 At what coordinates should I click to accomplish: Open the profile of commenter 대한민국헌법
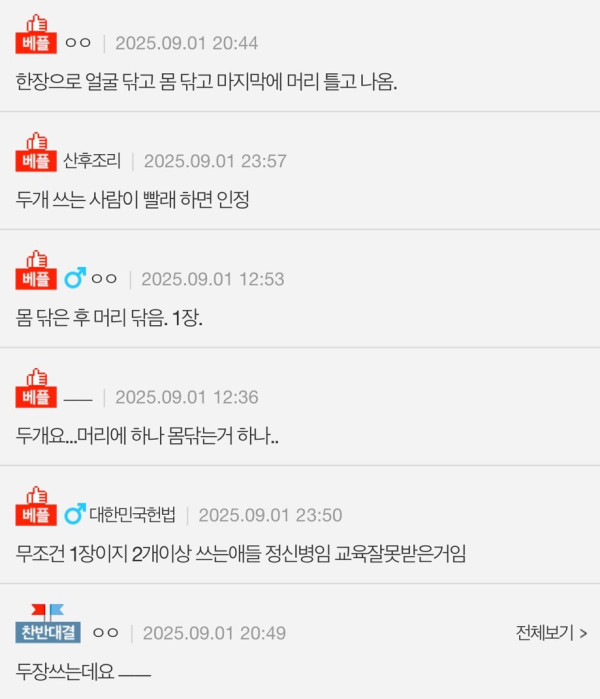click(132, 515)
